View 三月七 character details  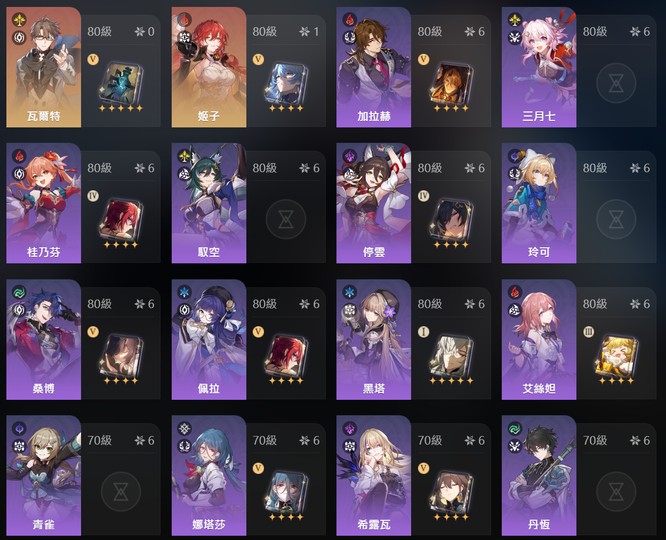coord(539,65)
